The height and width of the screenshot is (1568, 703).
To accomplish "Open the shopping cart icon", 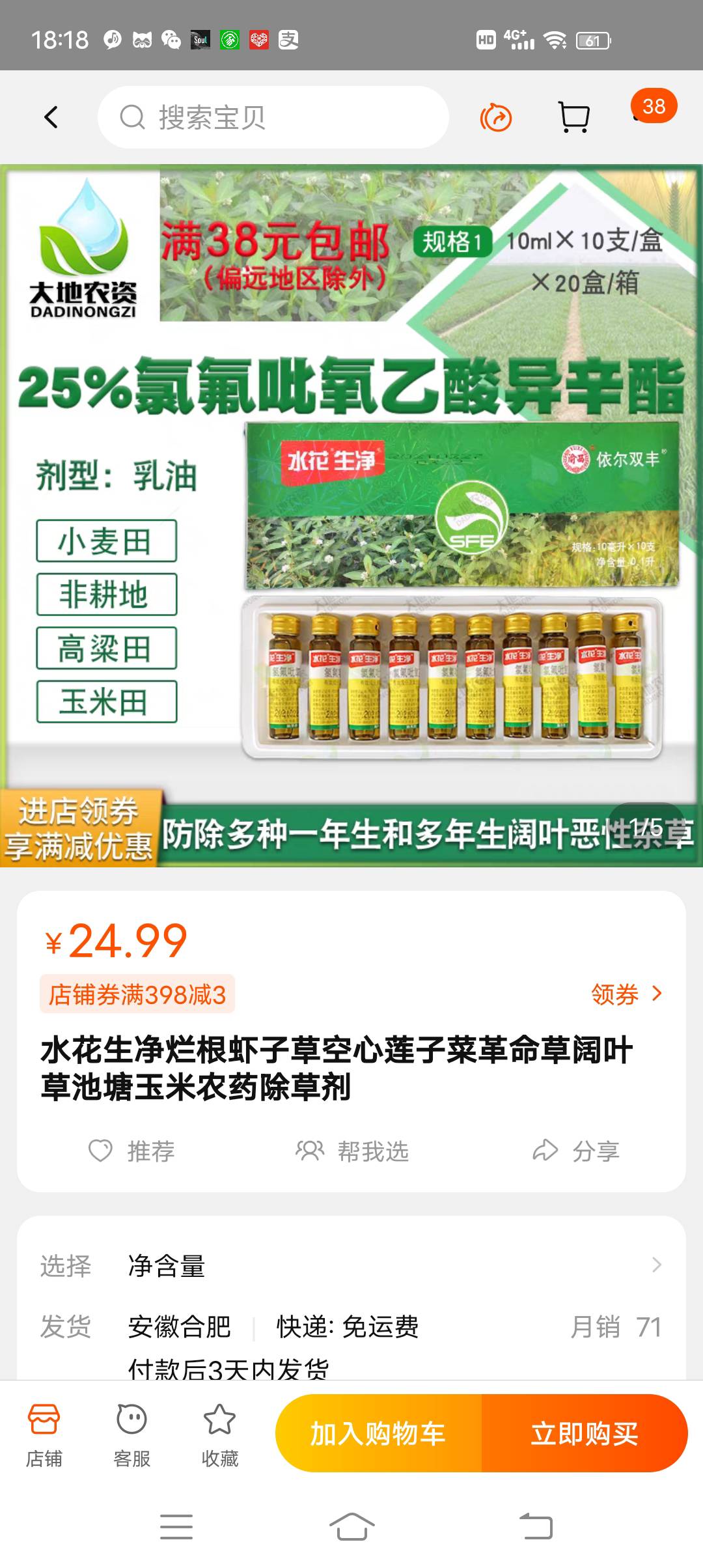I will click(x=574, y=118).
